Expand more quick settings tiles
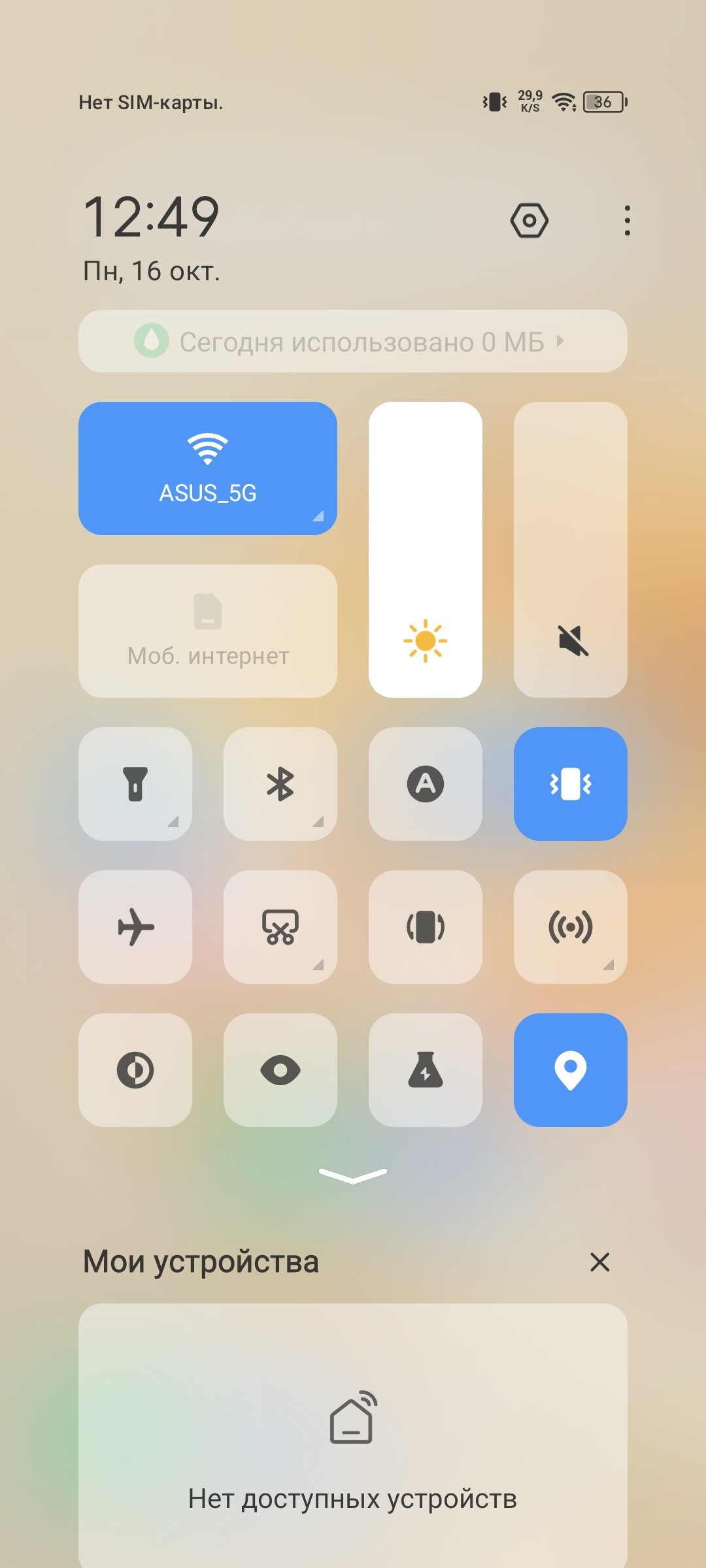Viewport: 706px width, 1568px height. 353,1175
